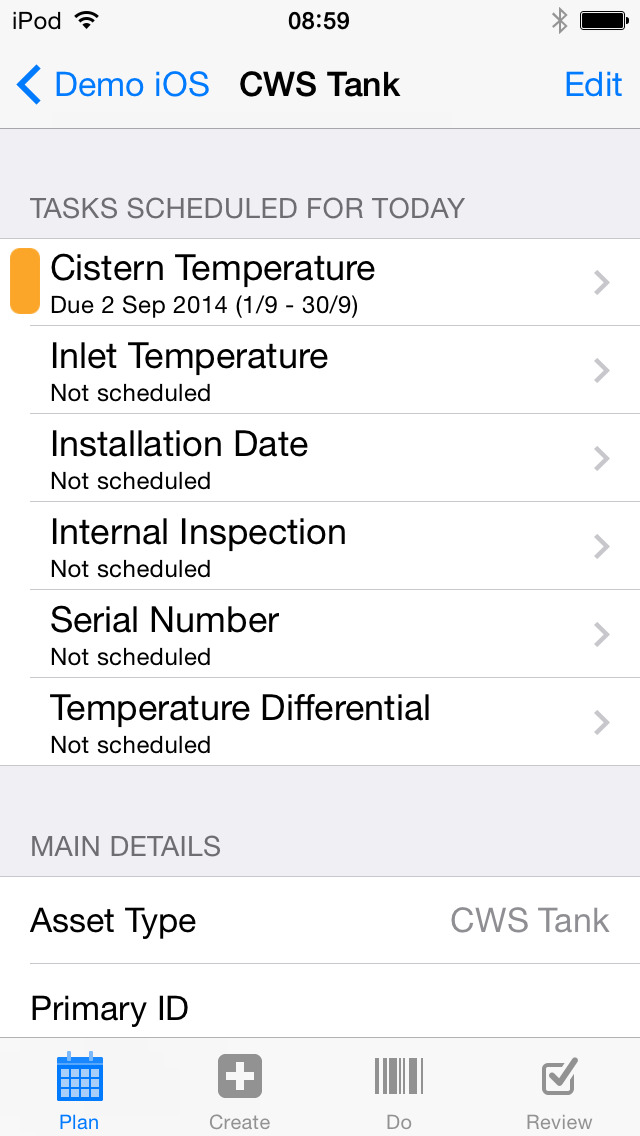
Task: Open the Temperature Differential row
Action: pos(320,722)
